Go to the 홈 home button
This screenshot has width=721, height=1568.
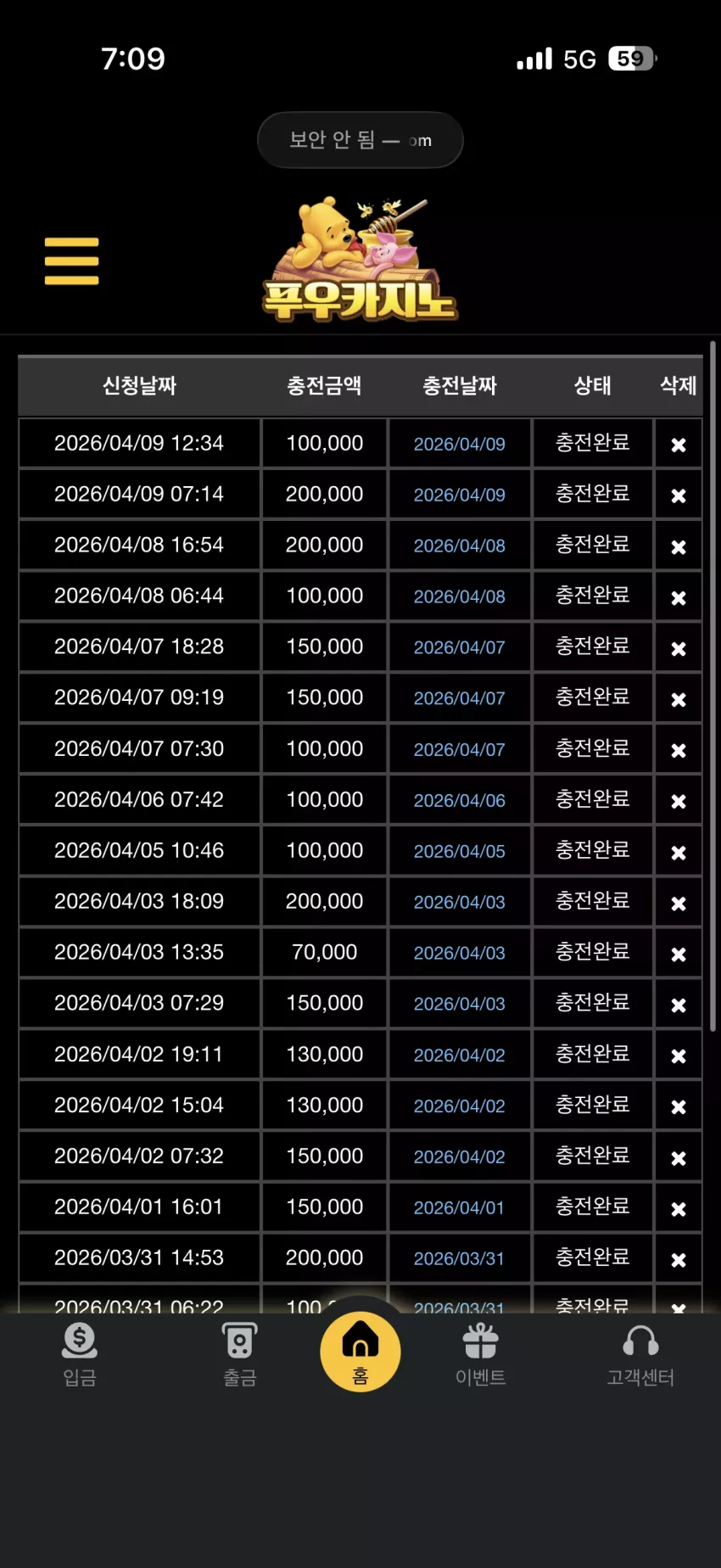coord(360,1352)
